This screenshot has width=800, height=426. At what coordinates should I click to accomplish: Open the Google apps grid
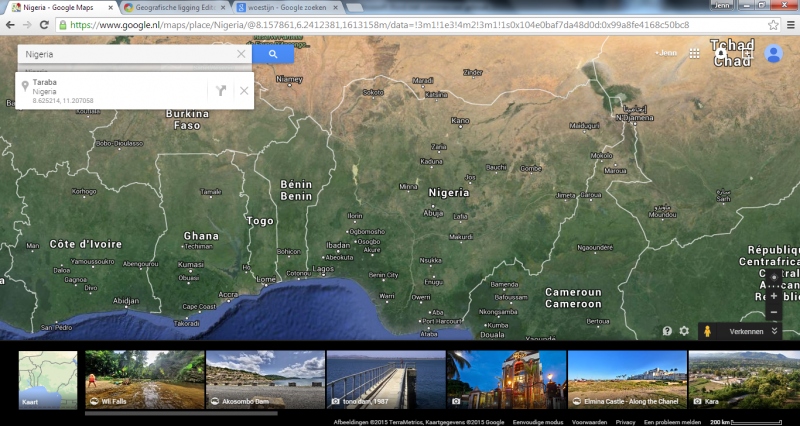694,53
